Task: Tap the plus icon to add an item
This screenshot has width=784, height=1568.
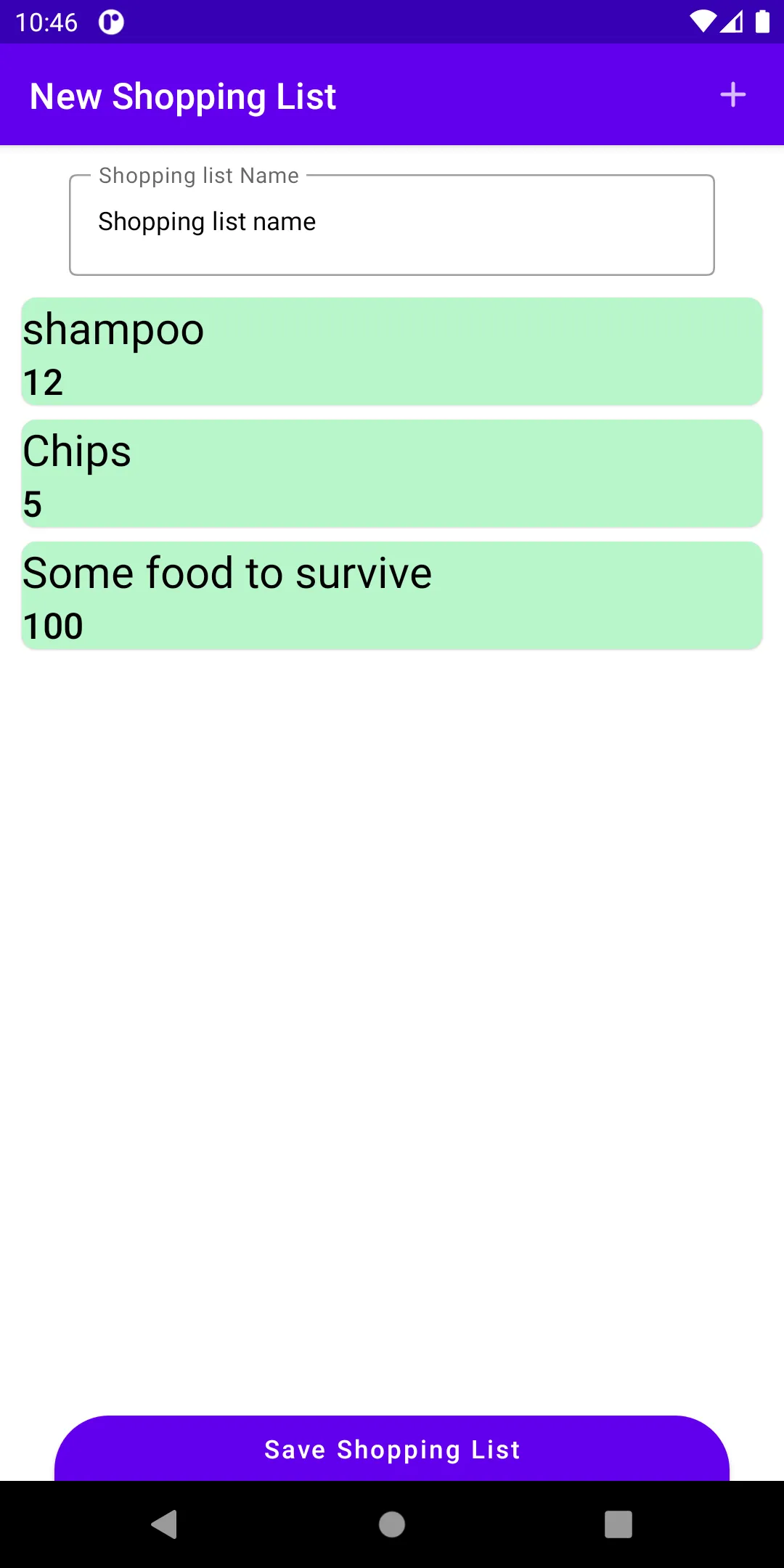Action: [x=732, y=95]
